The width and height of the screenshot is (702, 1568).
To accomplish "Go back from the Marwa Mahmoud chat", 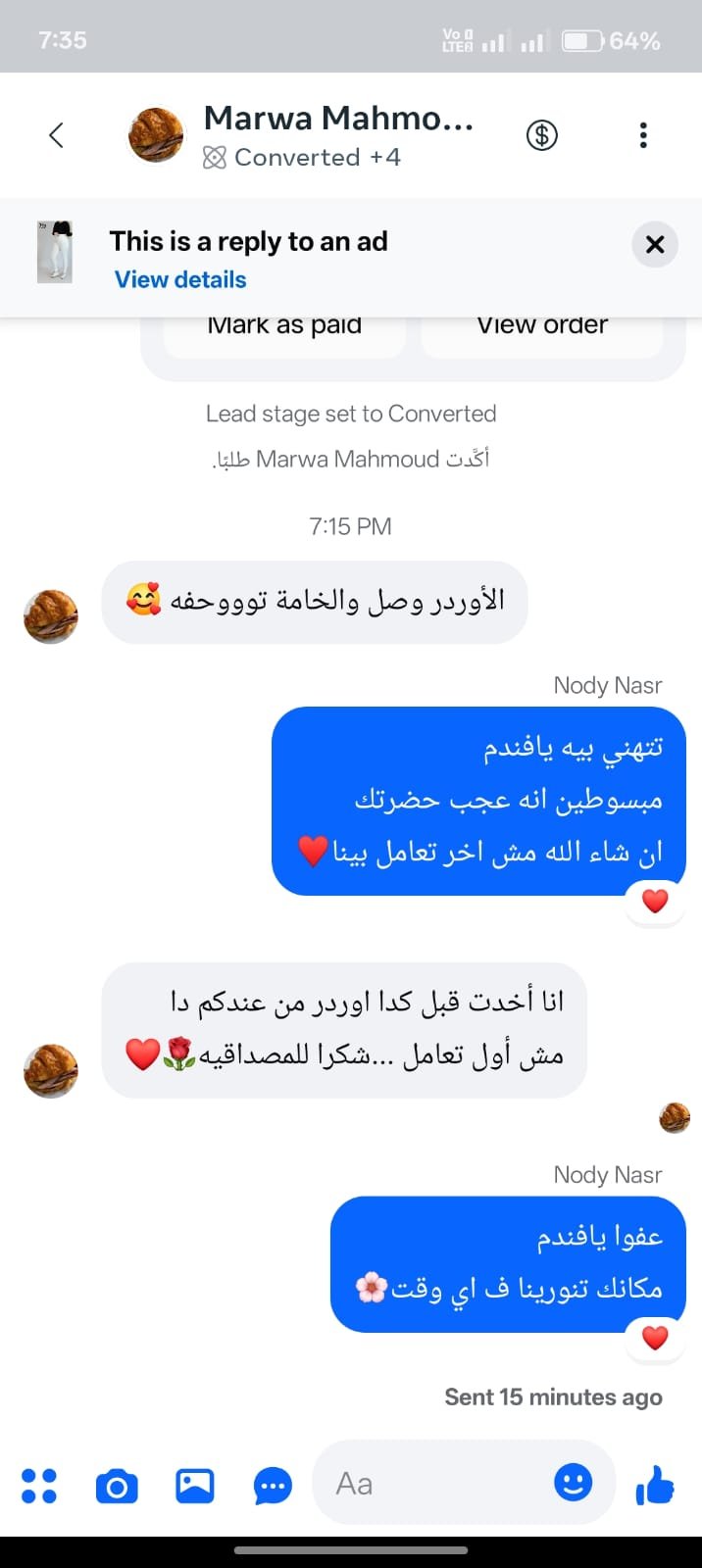I will tap(56, 135).
